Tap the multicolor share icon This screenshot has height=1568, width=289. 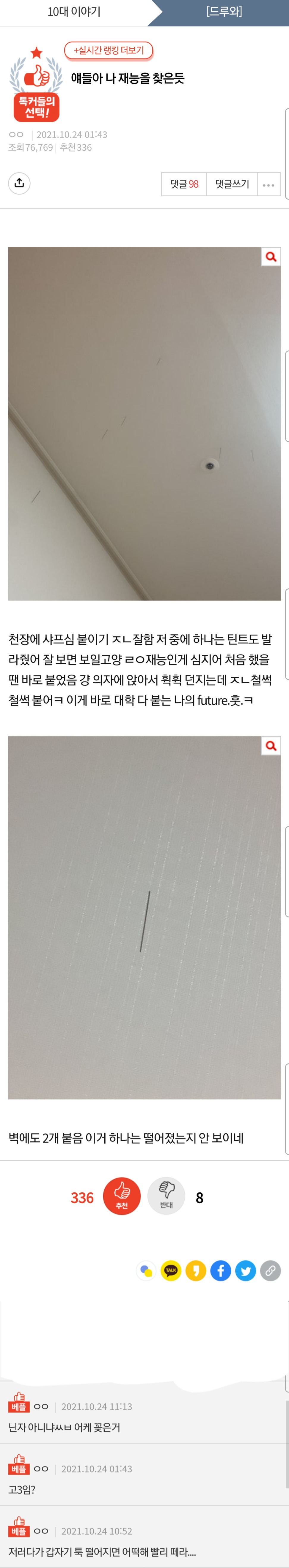pos(146,1270)
